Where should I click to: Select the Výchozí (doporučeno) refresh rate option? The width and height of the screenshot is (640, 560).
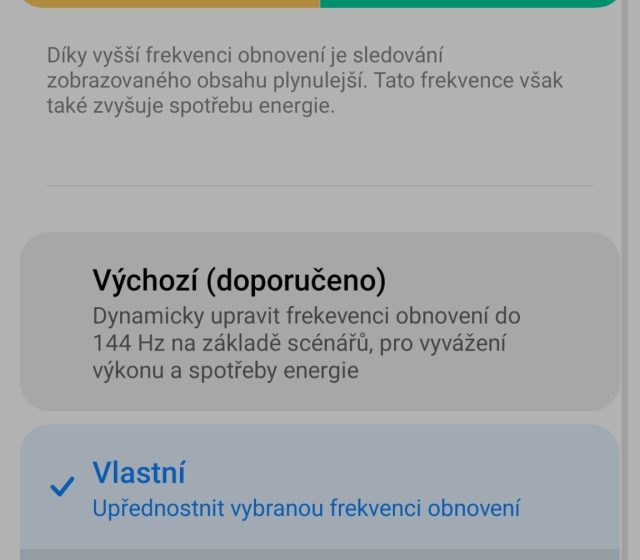pyautogui.click(x=320, y=322)
